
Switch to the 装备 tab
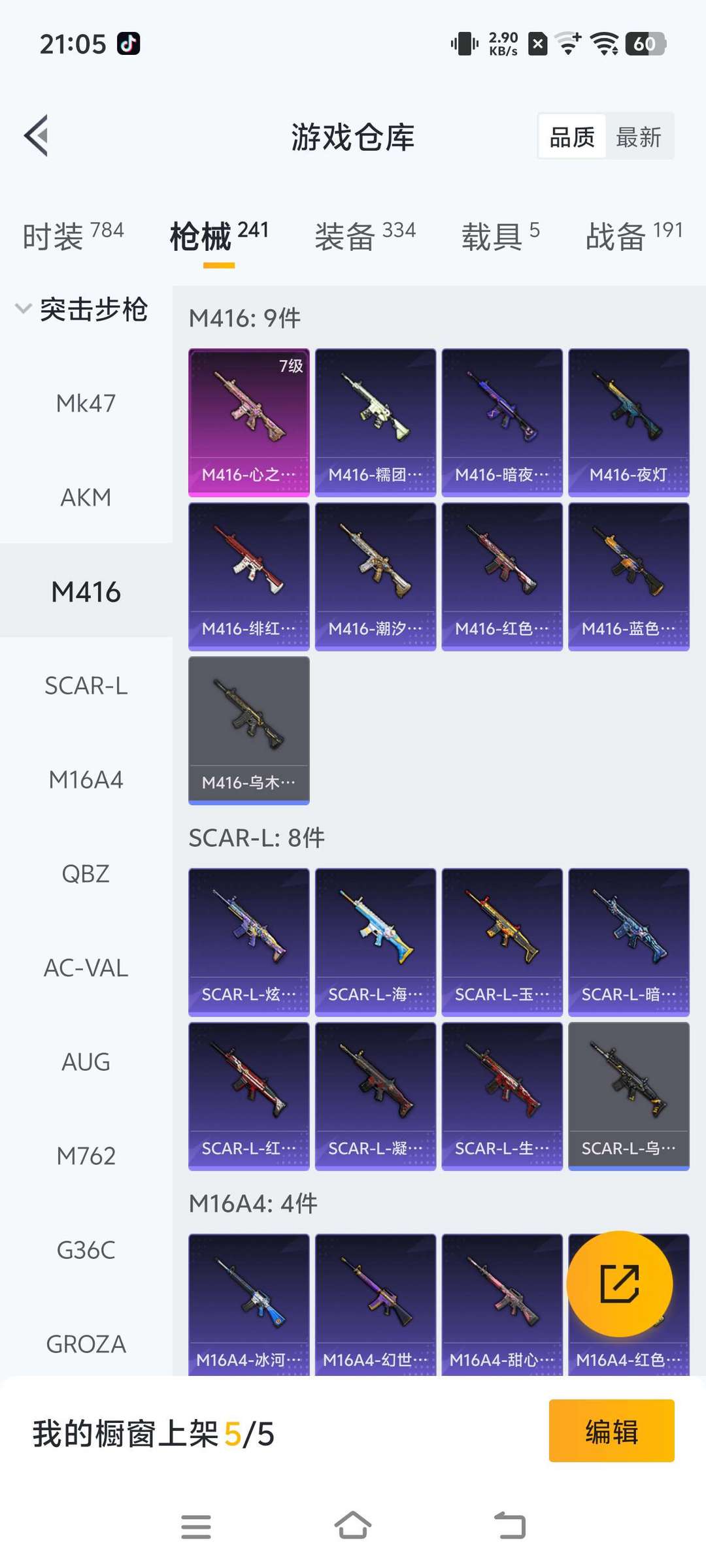(x=364, y=235)
